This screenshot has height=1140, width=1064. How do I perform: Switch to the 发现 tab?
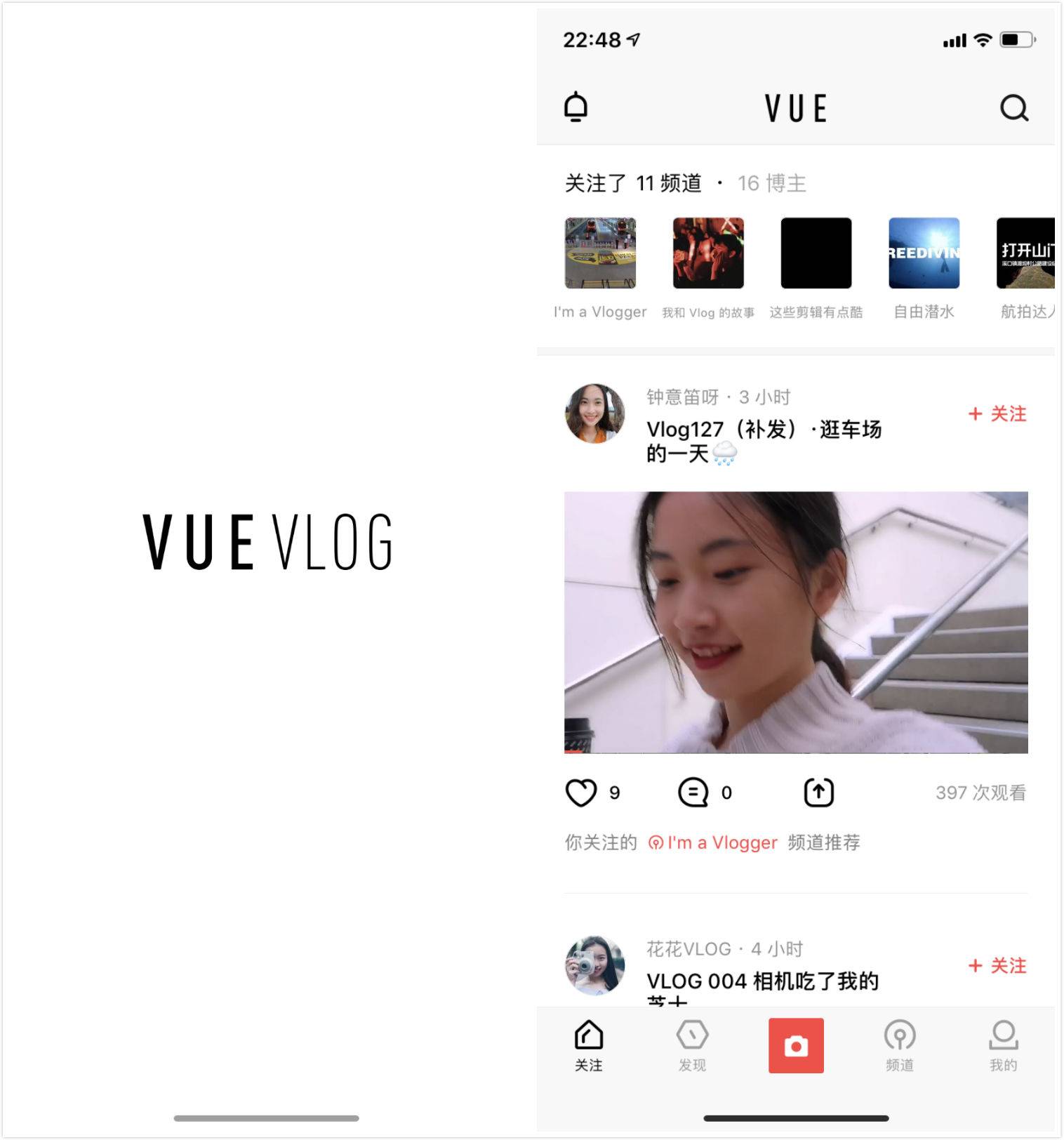pyautogui.click(x=692, y=1045)
